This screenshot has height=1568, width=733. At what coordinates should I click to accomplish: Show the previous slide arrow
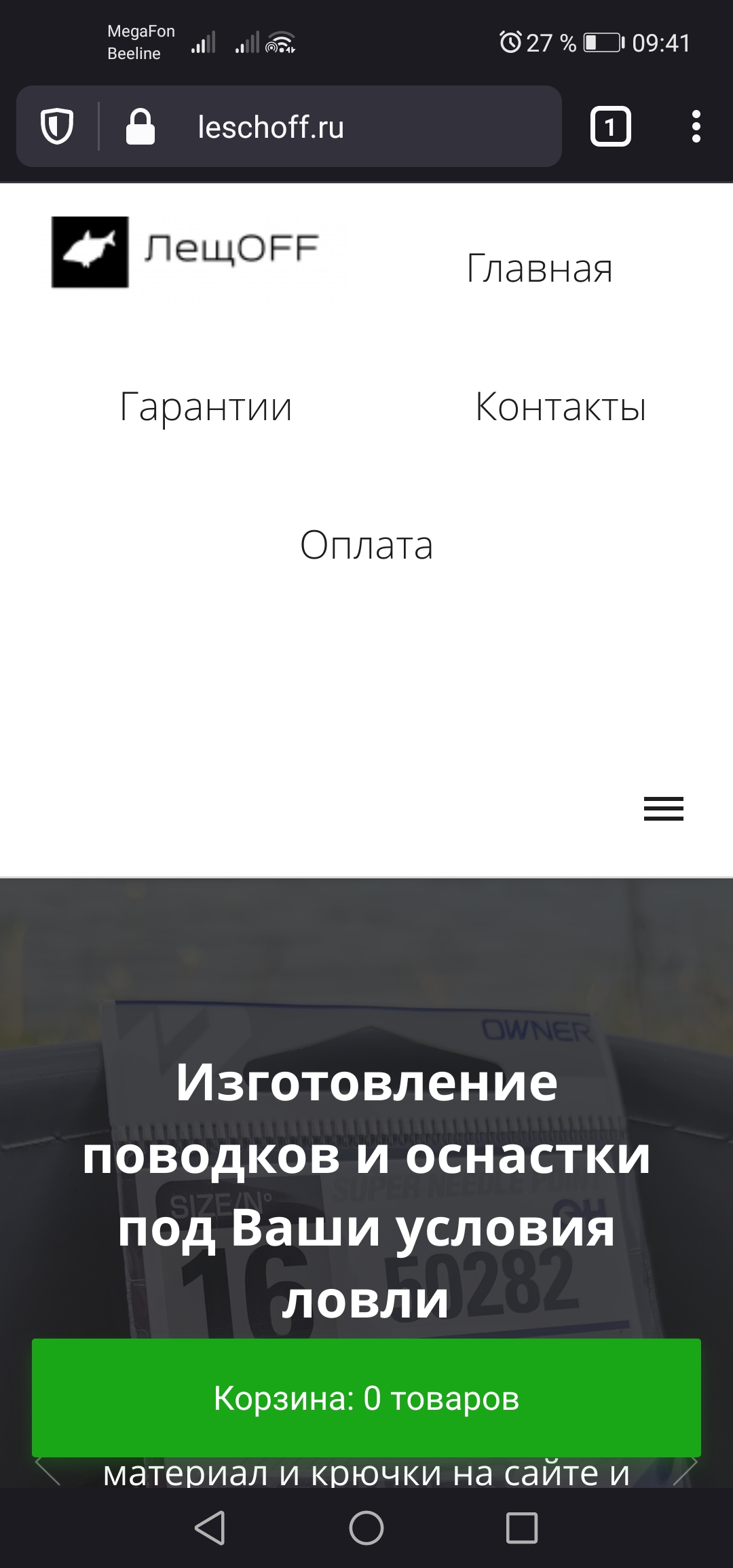click(48, 1470)
